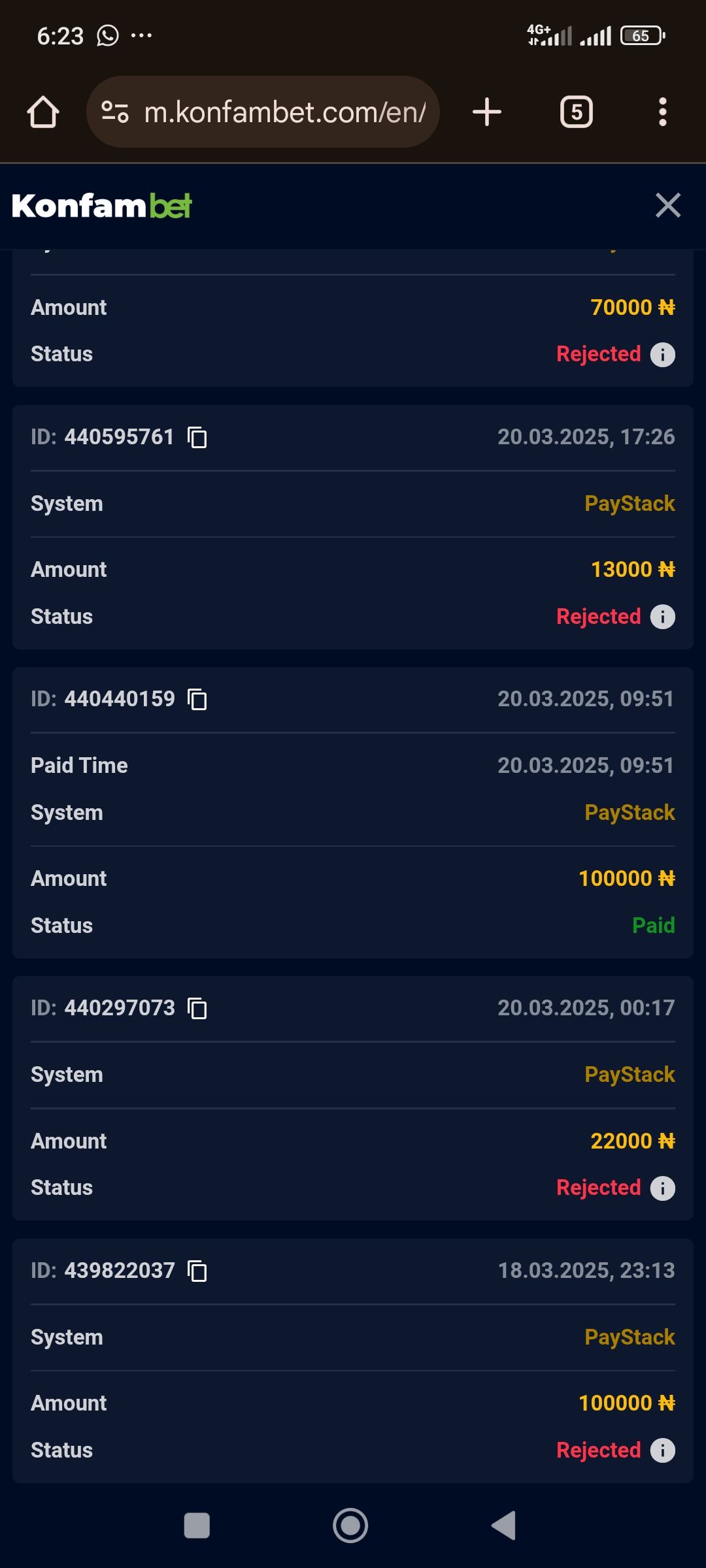The image size is (706, 1568).
Task: Copy transaction ID 440297073
Action: pyautogui.click(x=197, y=1009)
